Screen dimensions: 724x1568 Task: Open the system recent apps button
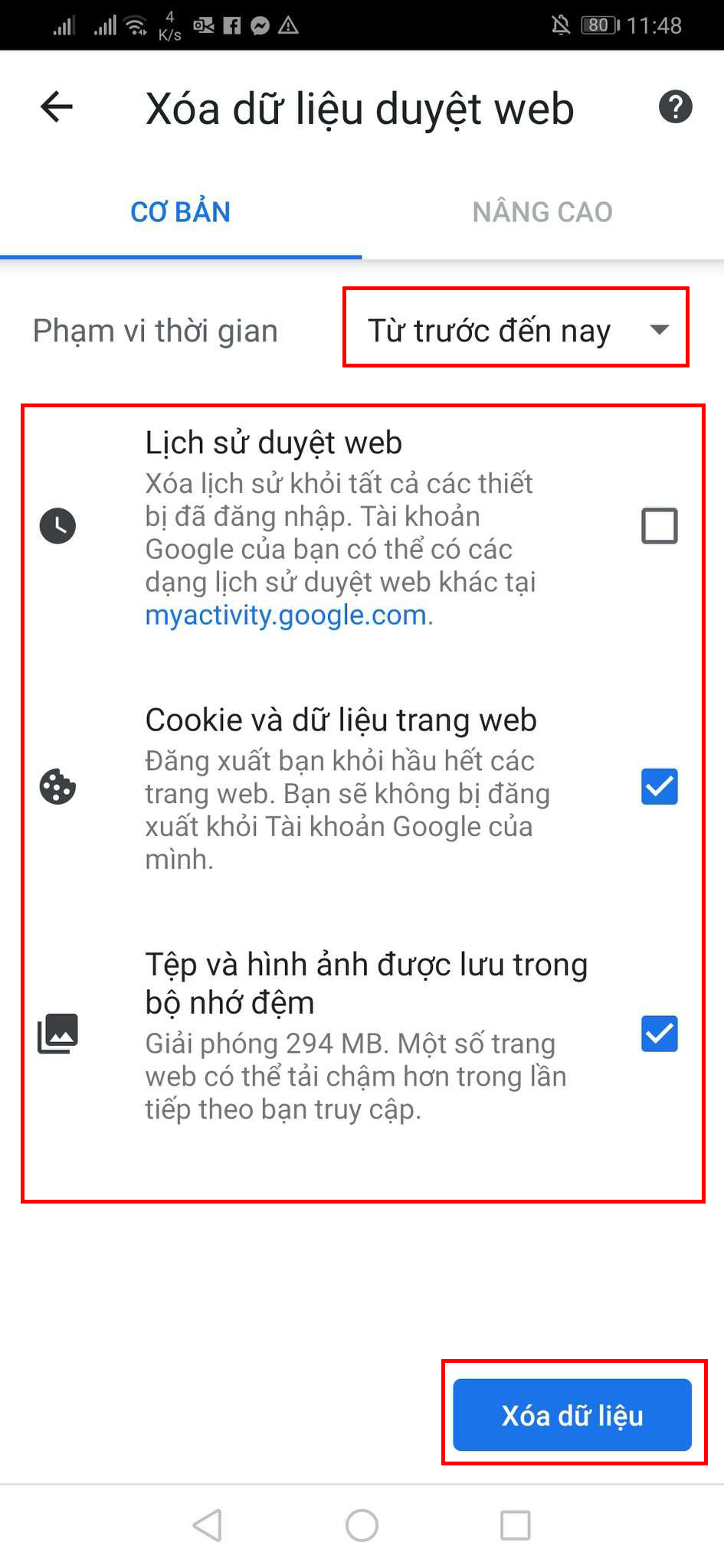(515, 1525)
